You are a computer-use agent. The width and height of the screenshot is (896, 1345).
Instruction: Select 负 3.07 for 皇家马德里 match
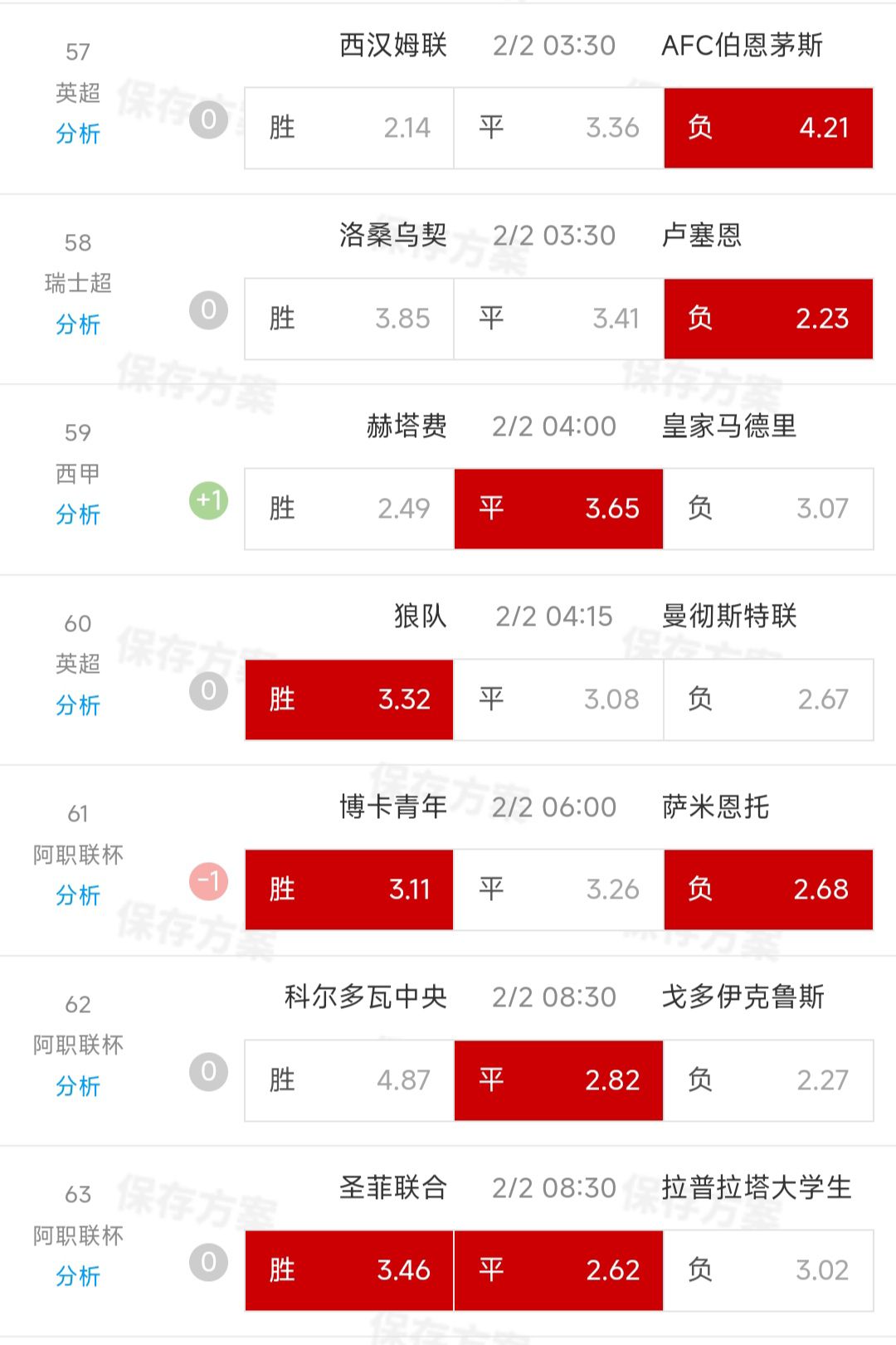point(768,509)
